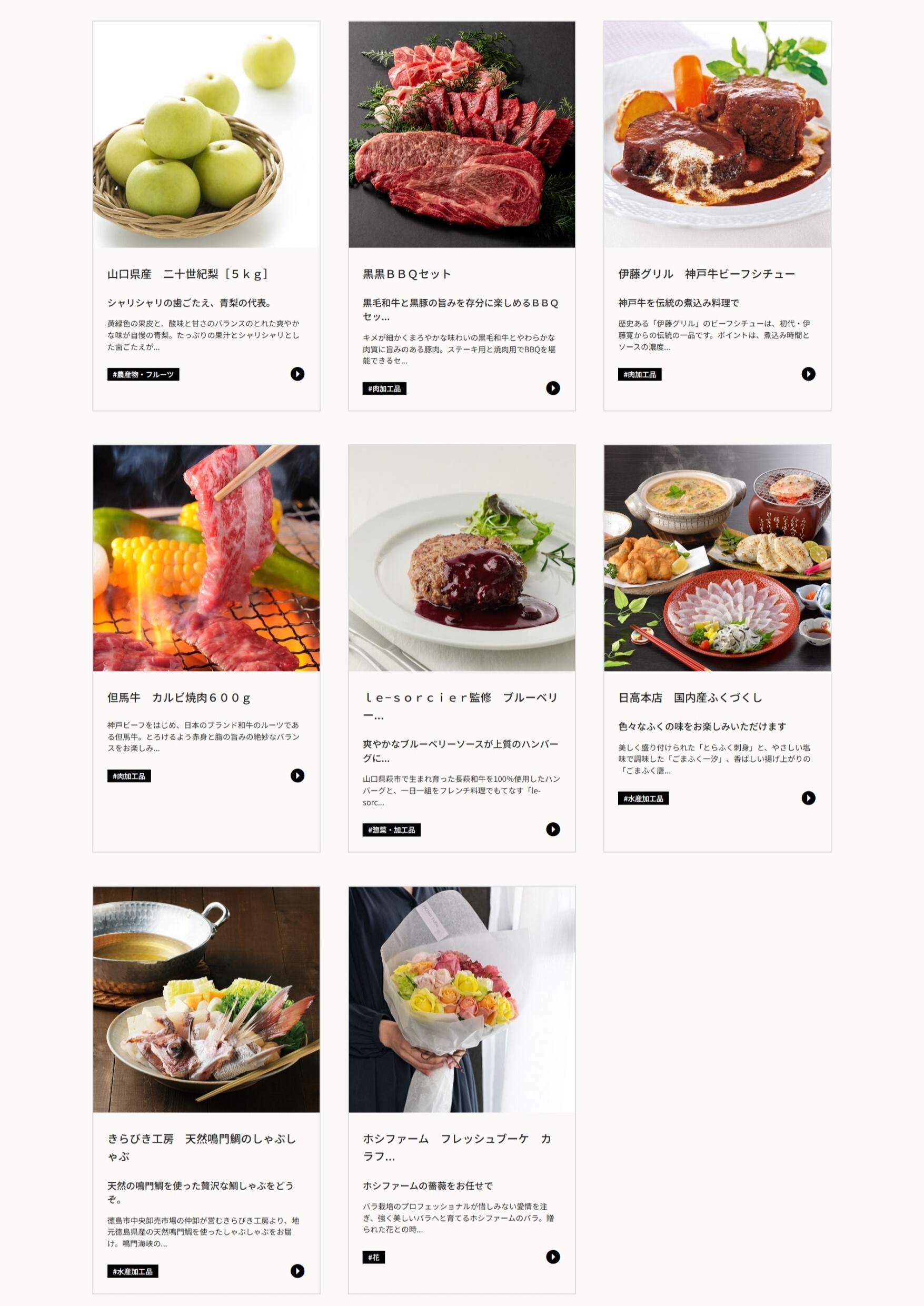Tap #水産加工品 tag under 天然鳴門鯛のしゃぶしゃぶ

133,1271
